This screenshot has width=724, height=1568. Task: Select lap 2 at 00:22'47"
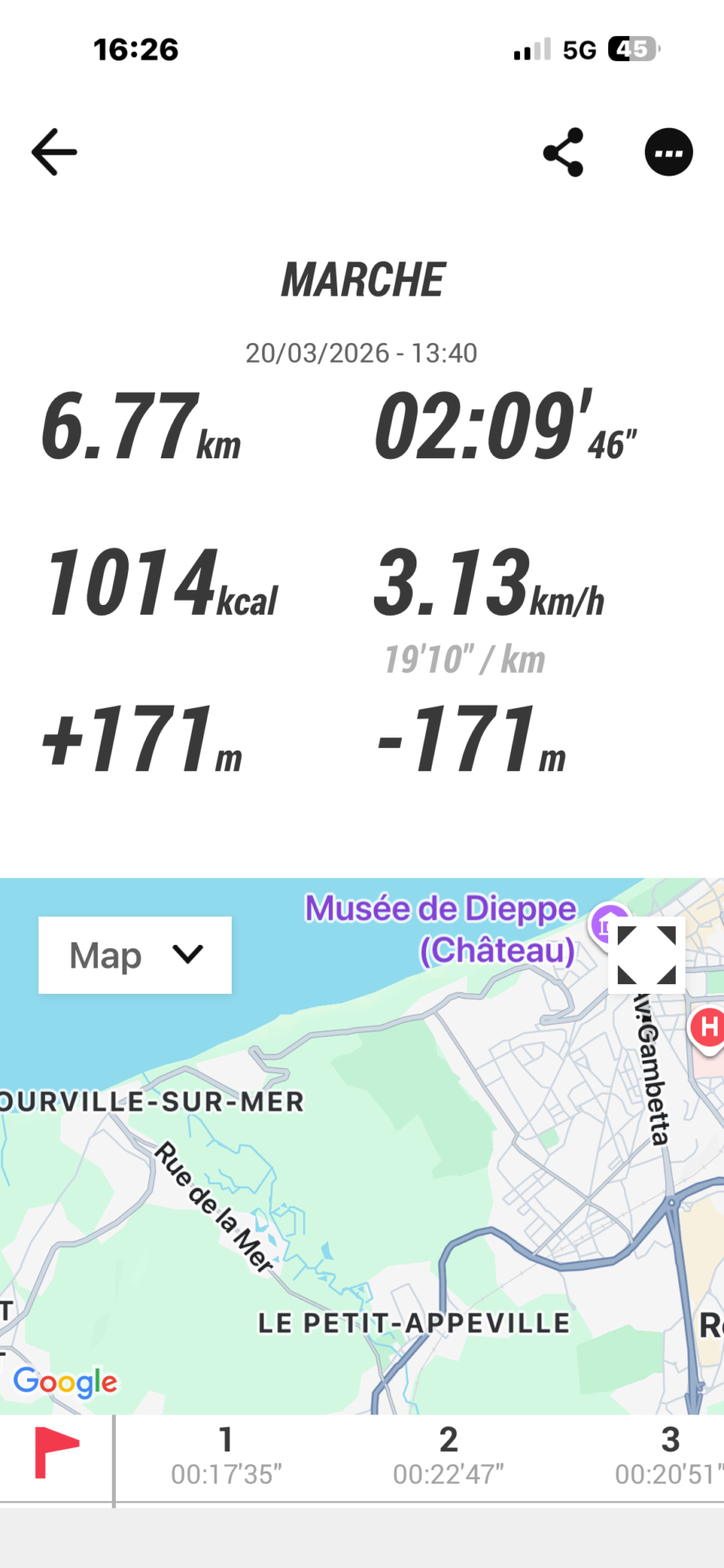point(448,1456)
